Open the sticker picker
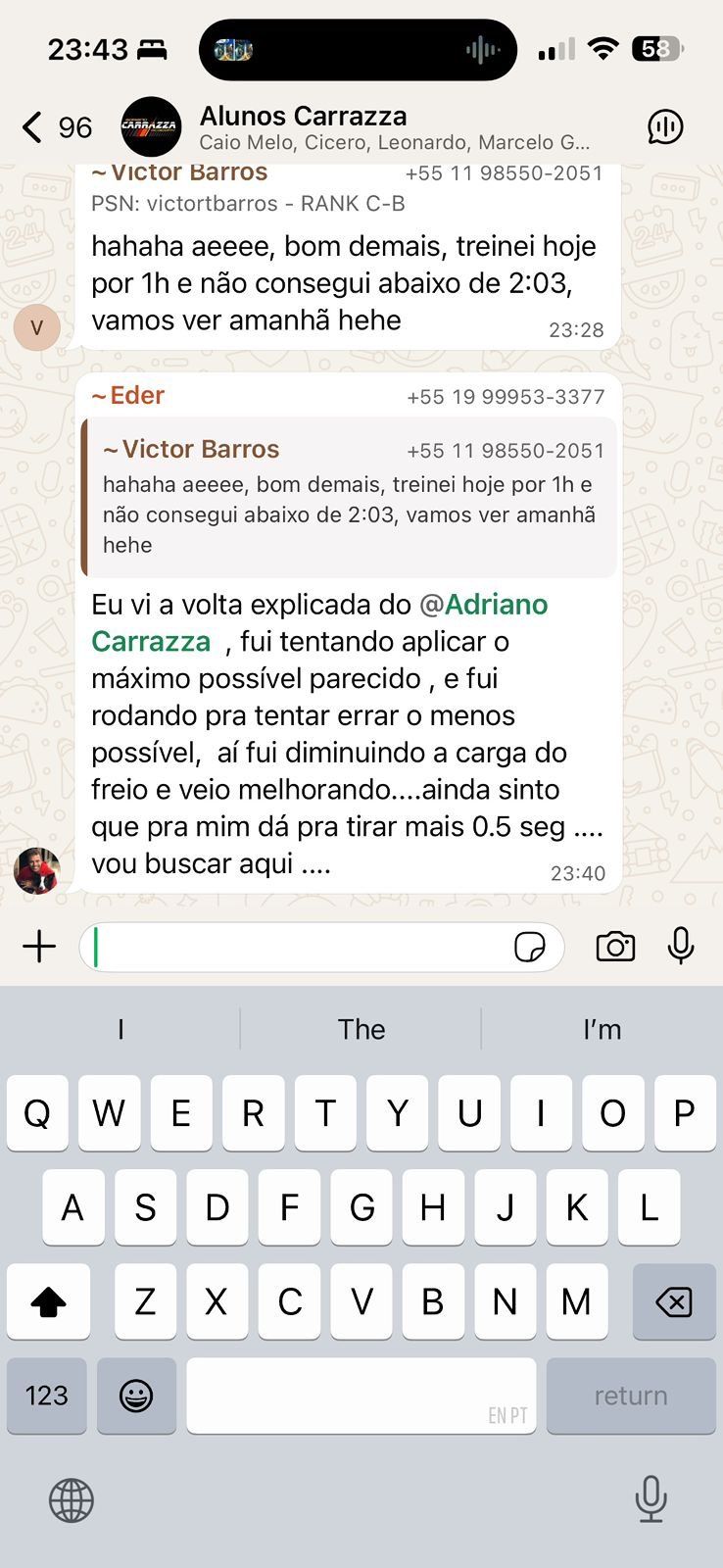Image resolution: width=723 pixels, height=1568 pixels. pyautogui.click(x=530, y=948)
